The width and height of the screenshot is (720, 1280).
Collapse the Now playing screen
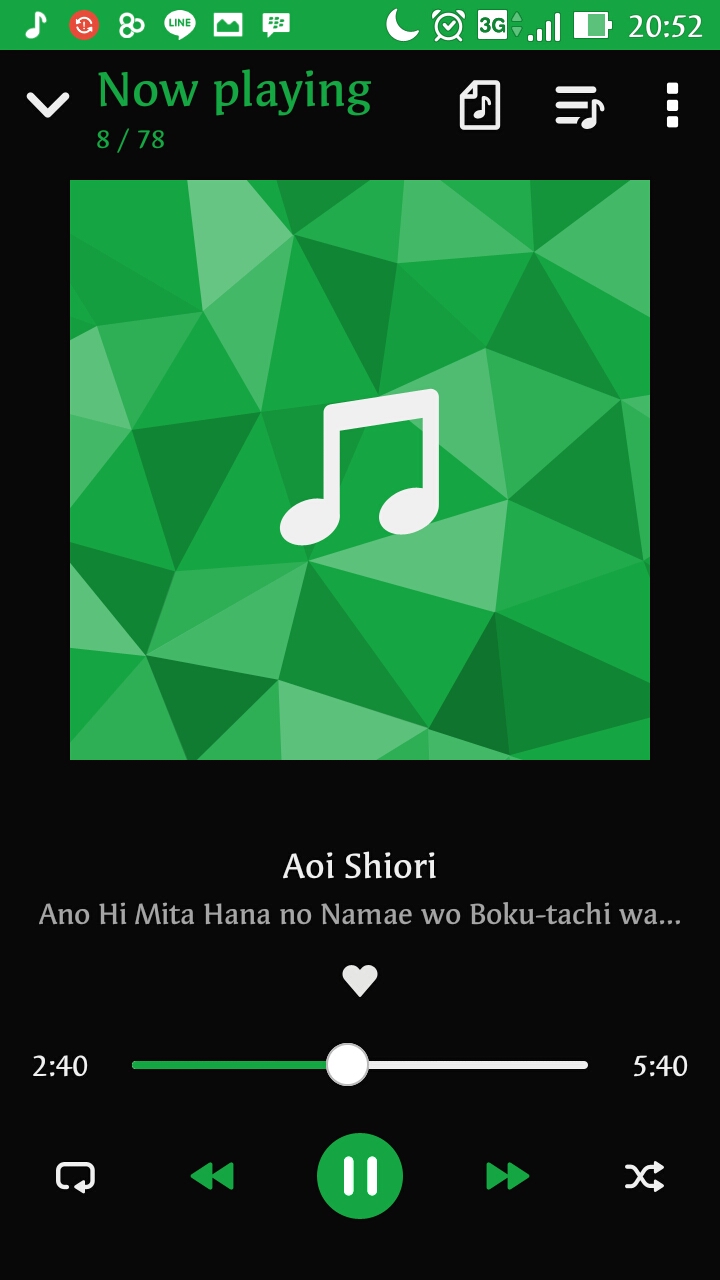pyautogui.click(x=47, y=104)
